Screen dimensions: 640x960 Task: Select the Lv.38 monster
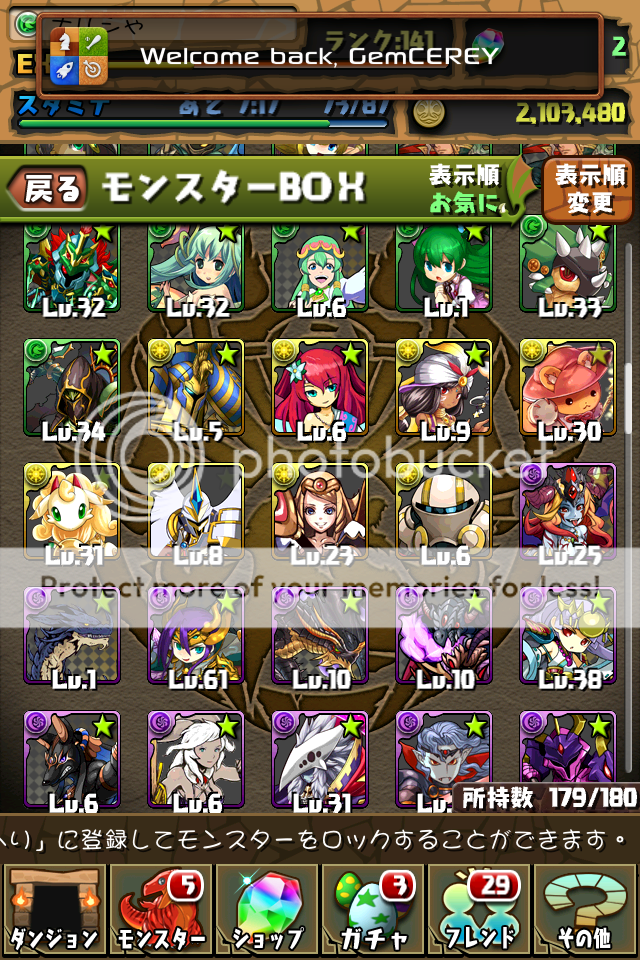tap(567, 638)
